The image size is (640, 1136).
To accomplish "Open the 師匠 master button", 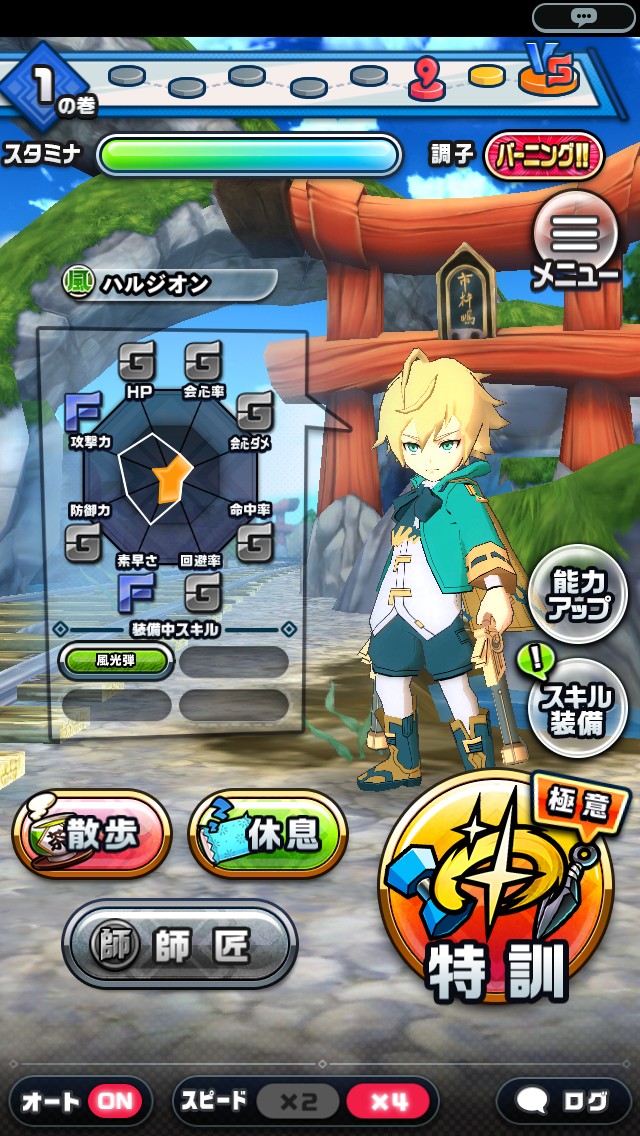I will (x=180, y=945).
